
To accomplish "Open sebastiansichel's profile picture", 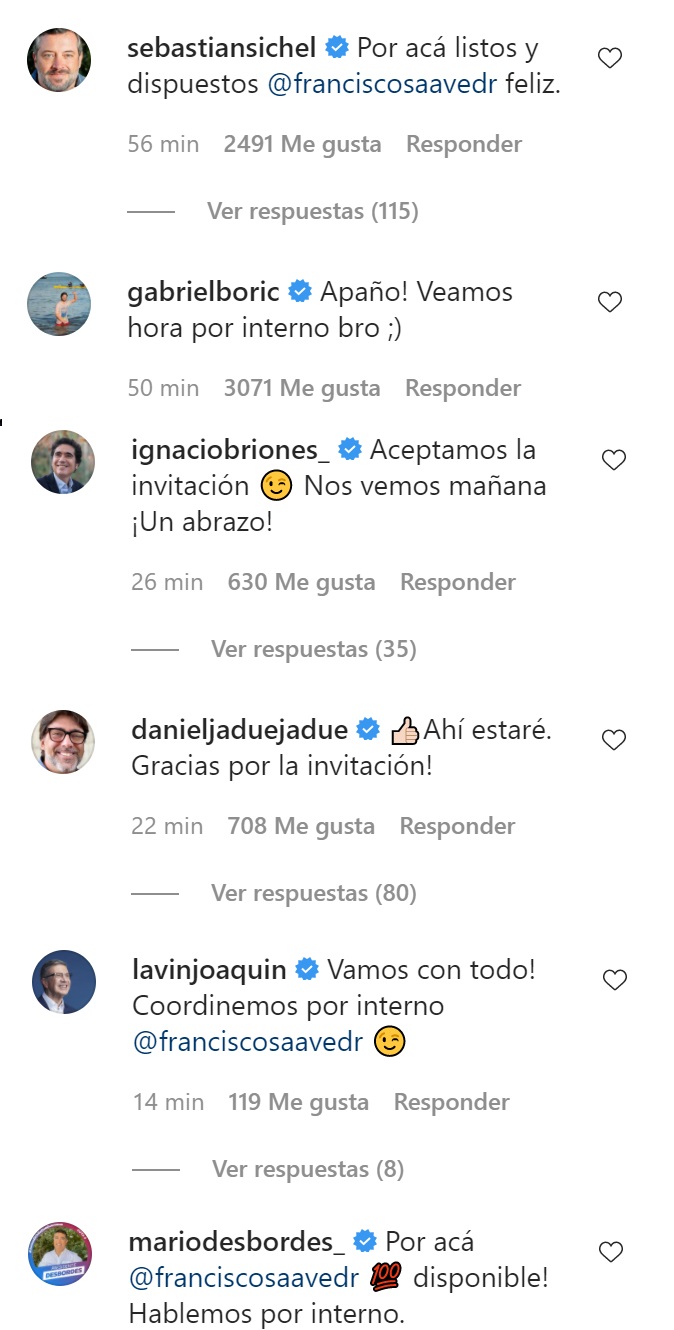I will [59, 60].
